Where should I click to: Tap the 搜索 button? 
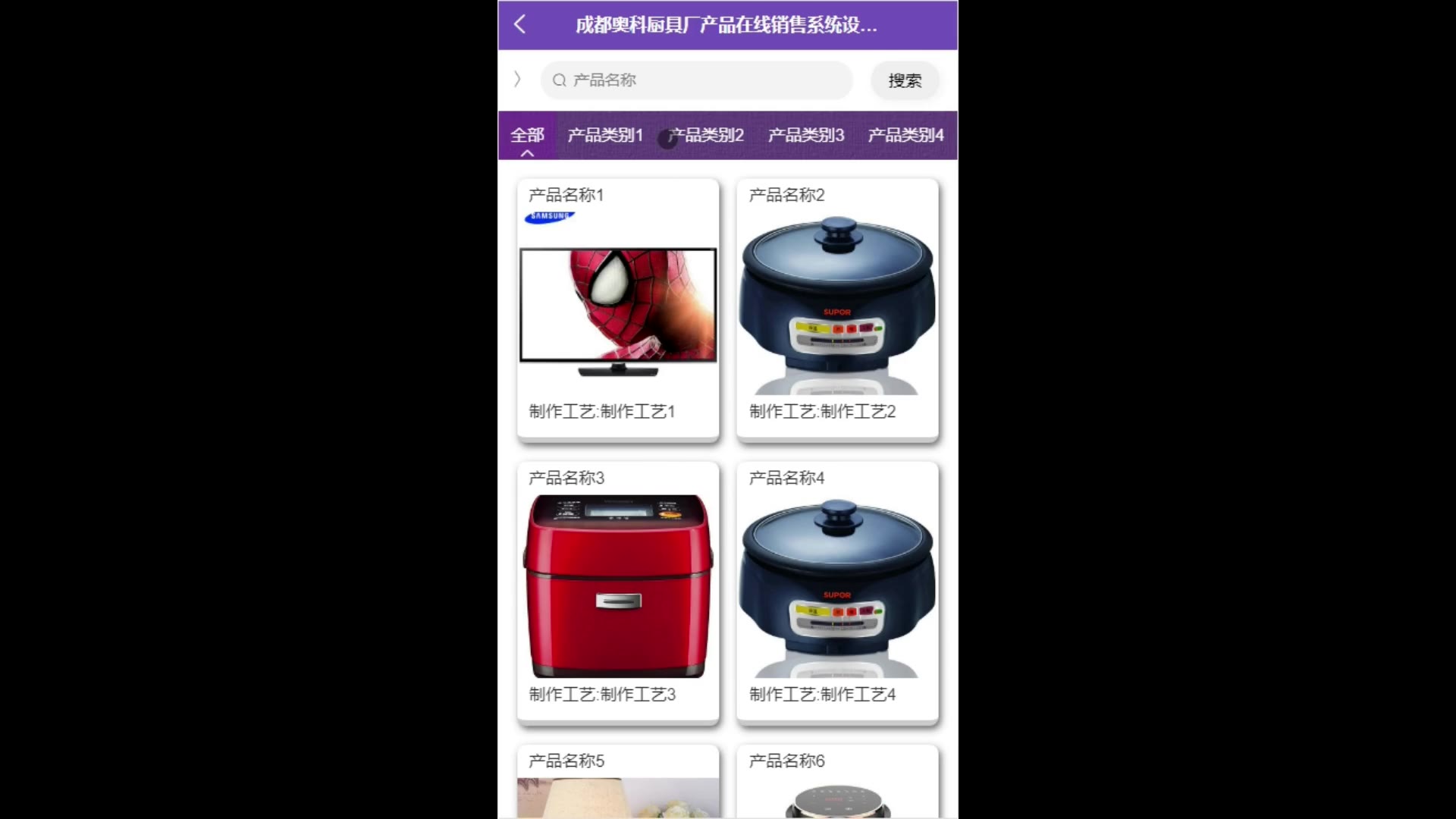tap(905, 80)
